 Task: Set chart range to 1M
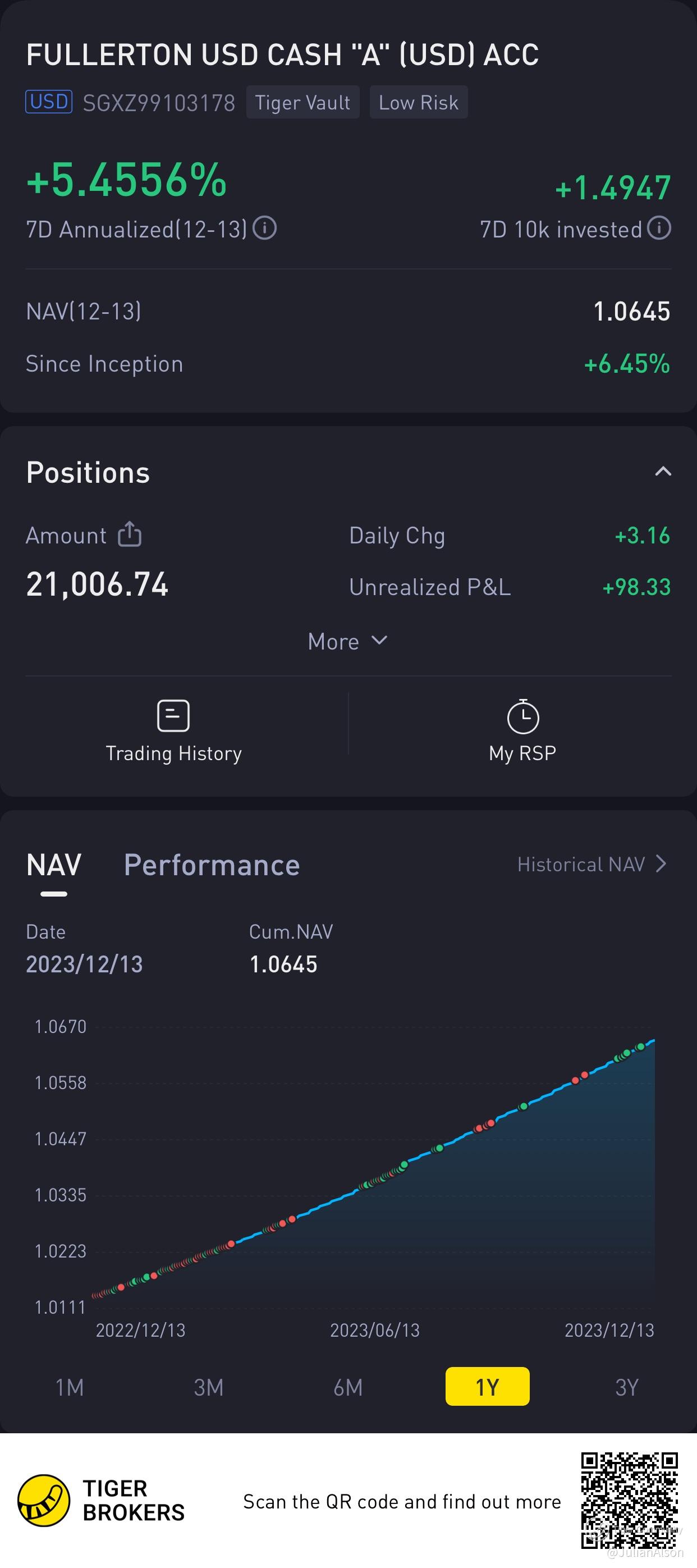click(70, 1387)
